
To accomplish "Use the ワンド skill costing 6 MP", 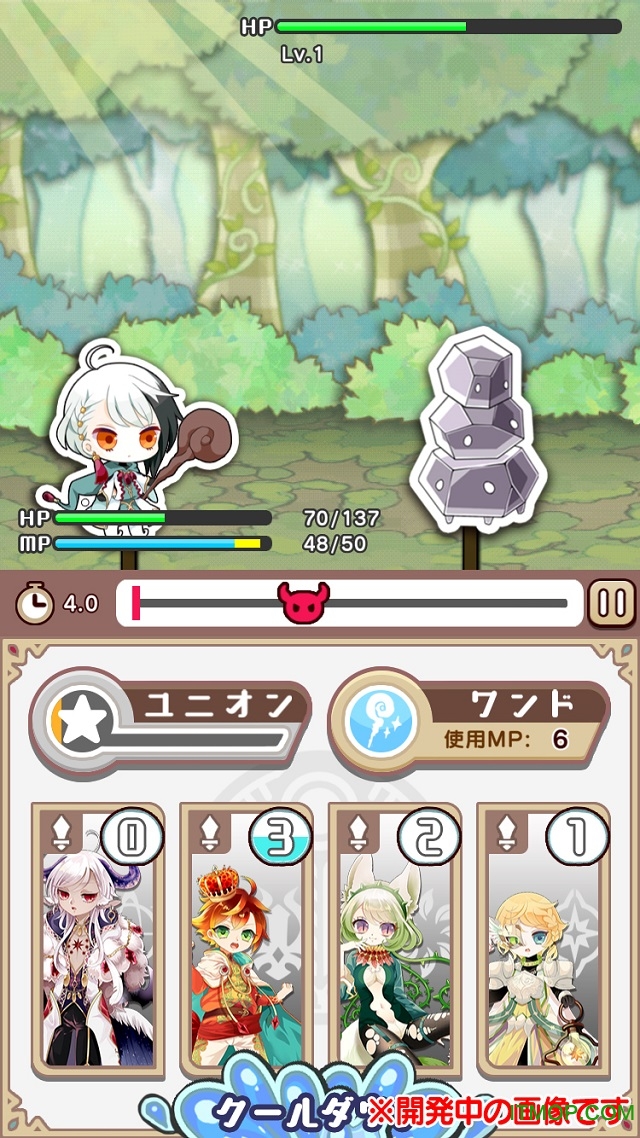I will (x=468, y=720).
